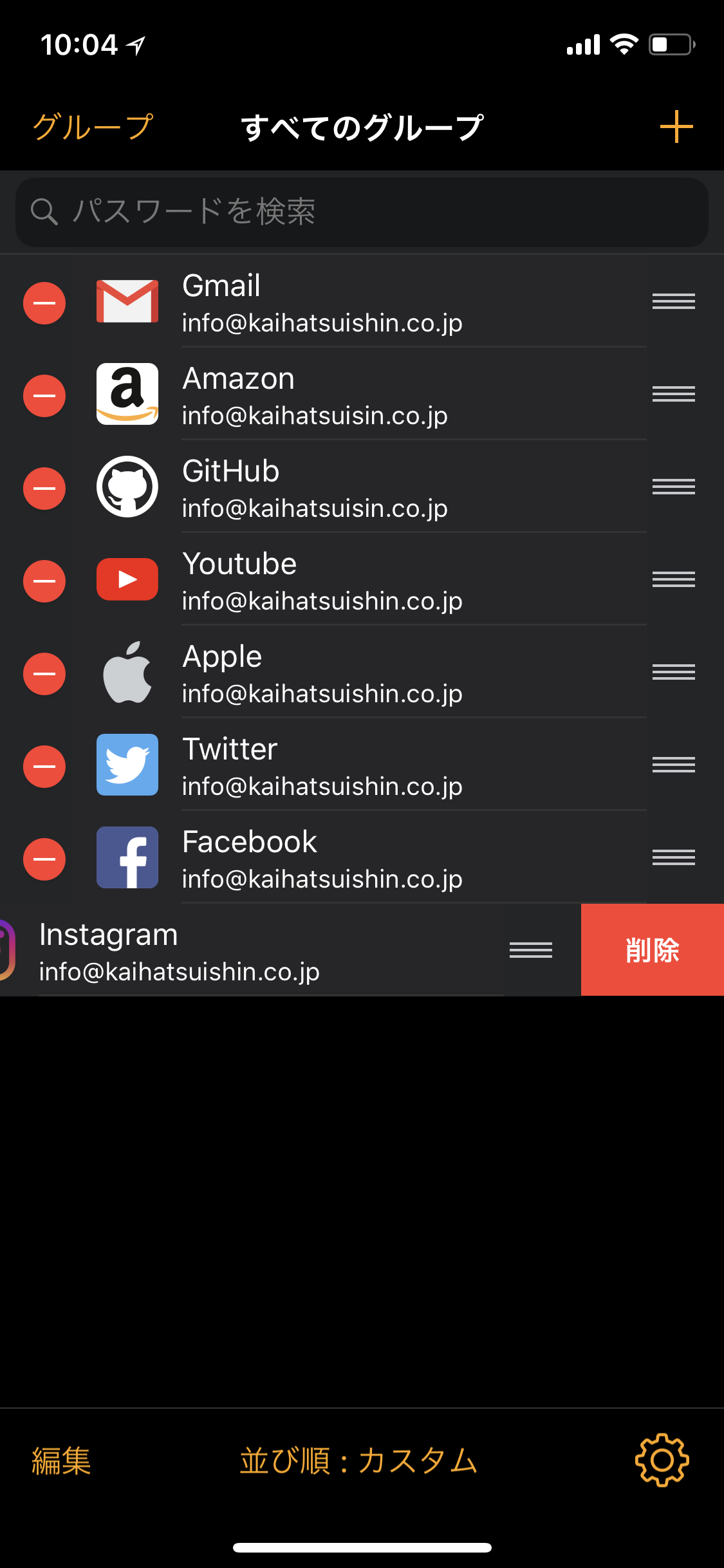Change sort order via 並び順:カスタム
724x1568 pixels.
pyautogui.click(x=358, y=1461)
